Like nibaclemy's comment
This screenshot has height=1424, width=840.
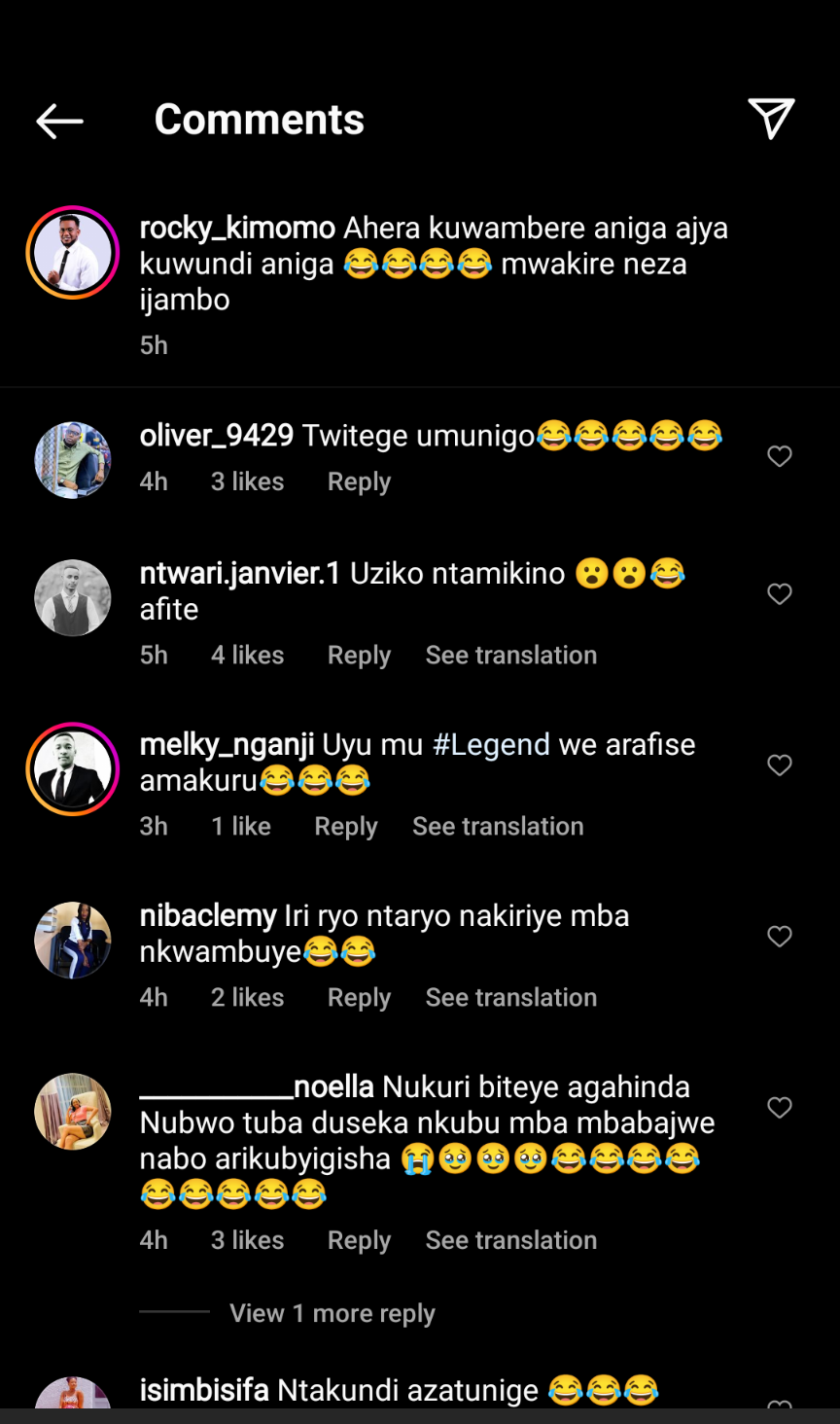[x=780, y=937]
